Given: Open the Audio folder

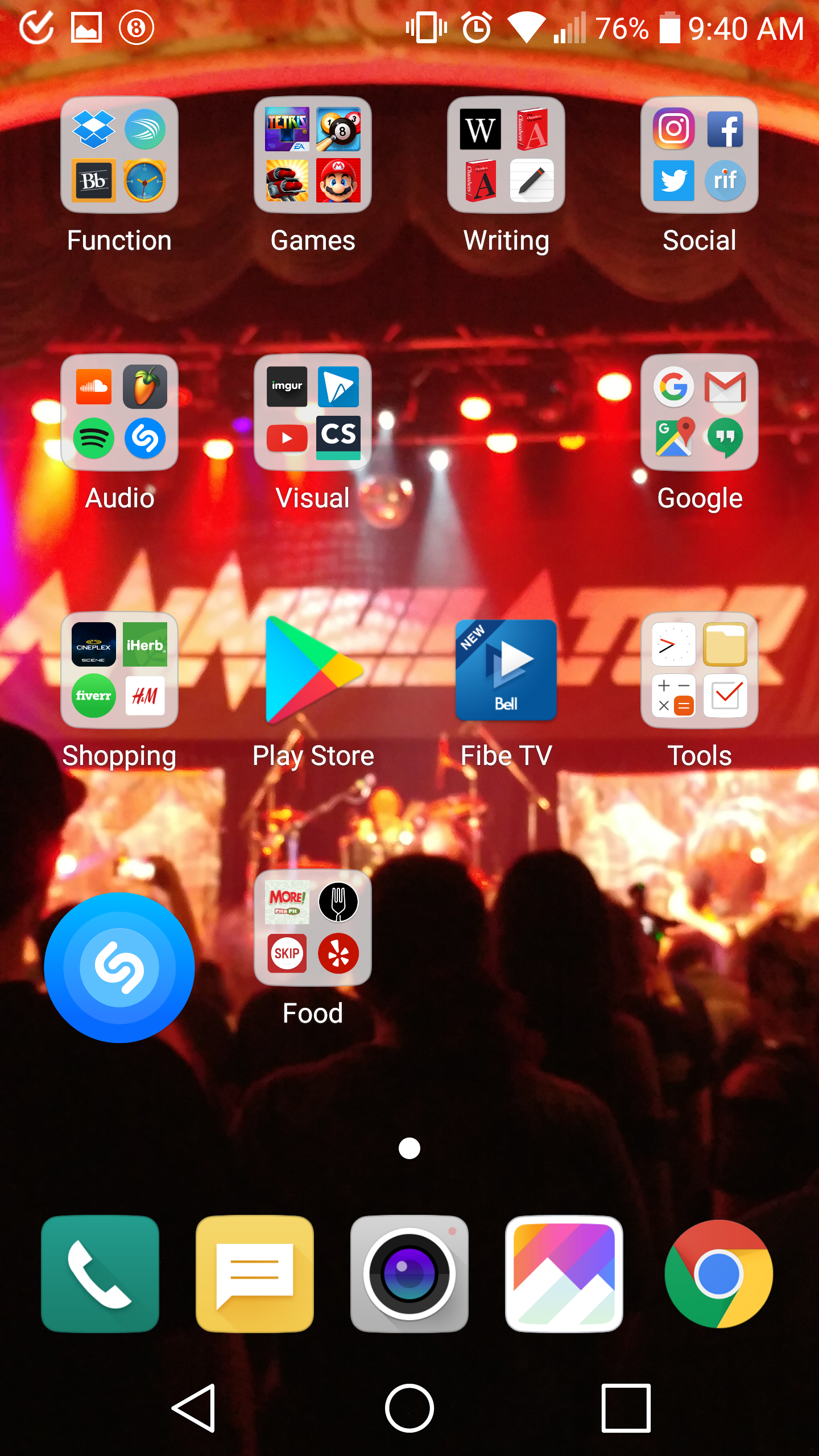Looking at the screenshot, I should pyautogui.click(x=119, y=412).
